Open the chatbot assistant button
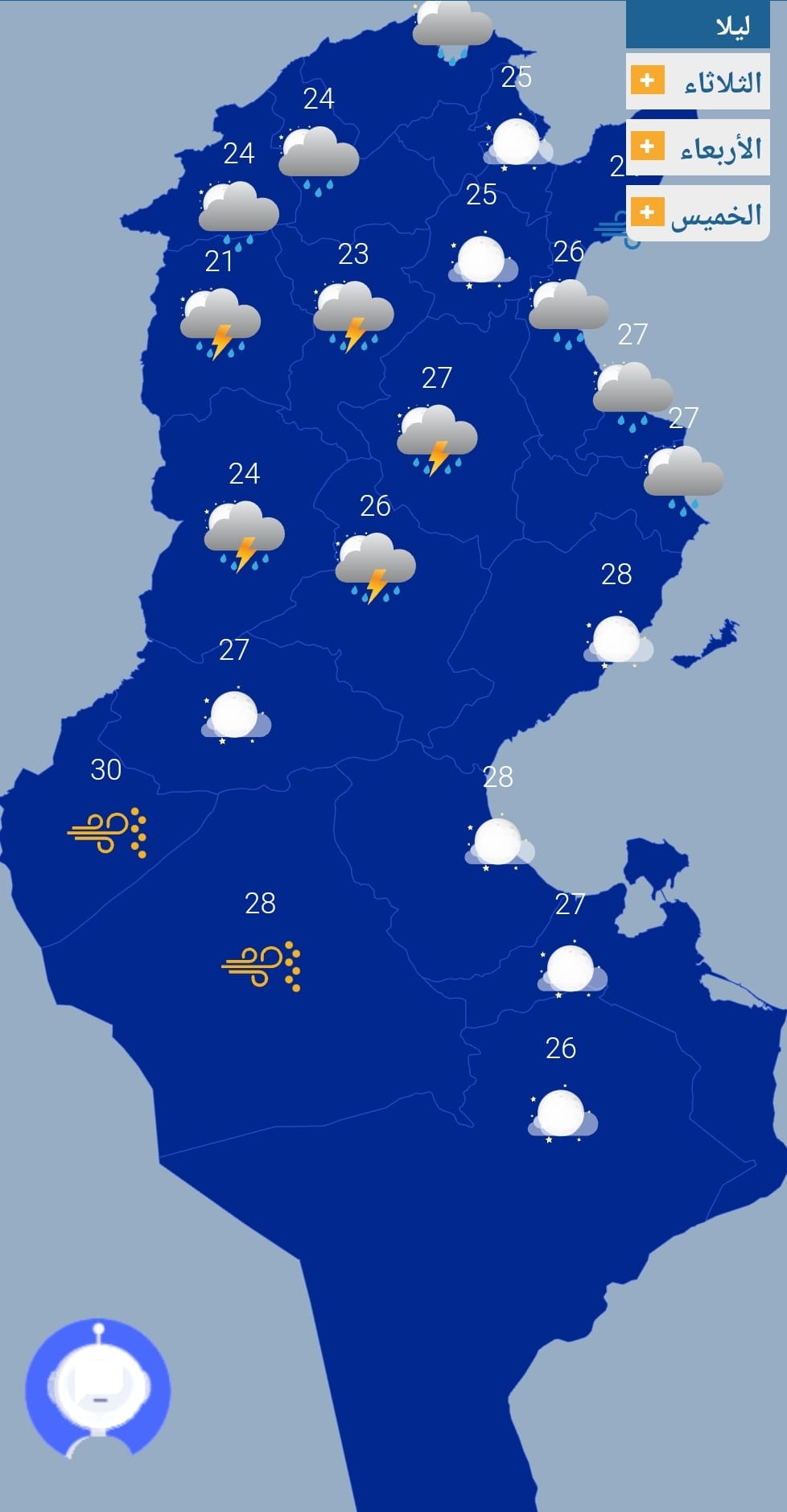This screenshot has height=1512, width=787. [x=97, y=1388]
